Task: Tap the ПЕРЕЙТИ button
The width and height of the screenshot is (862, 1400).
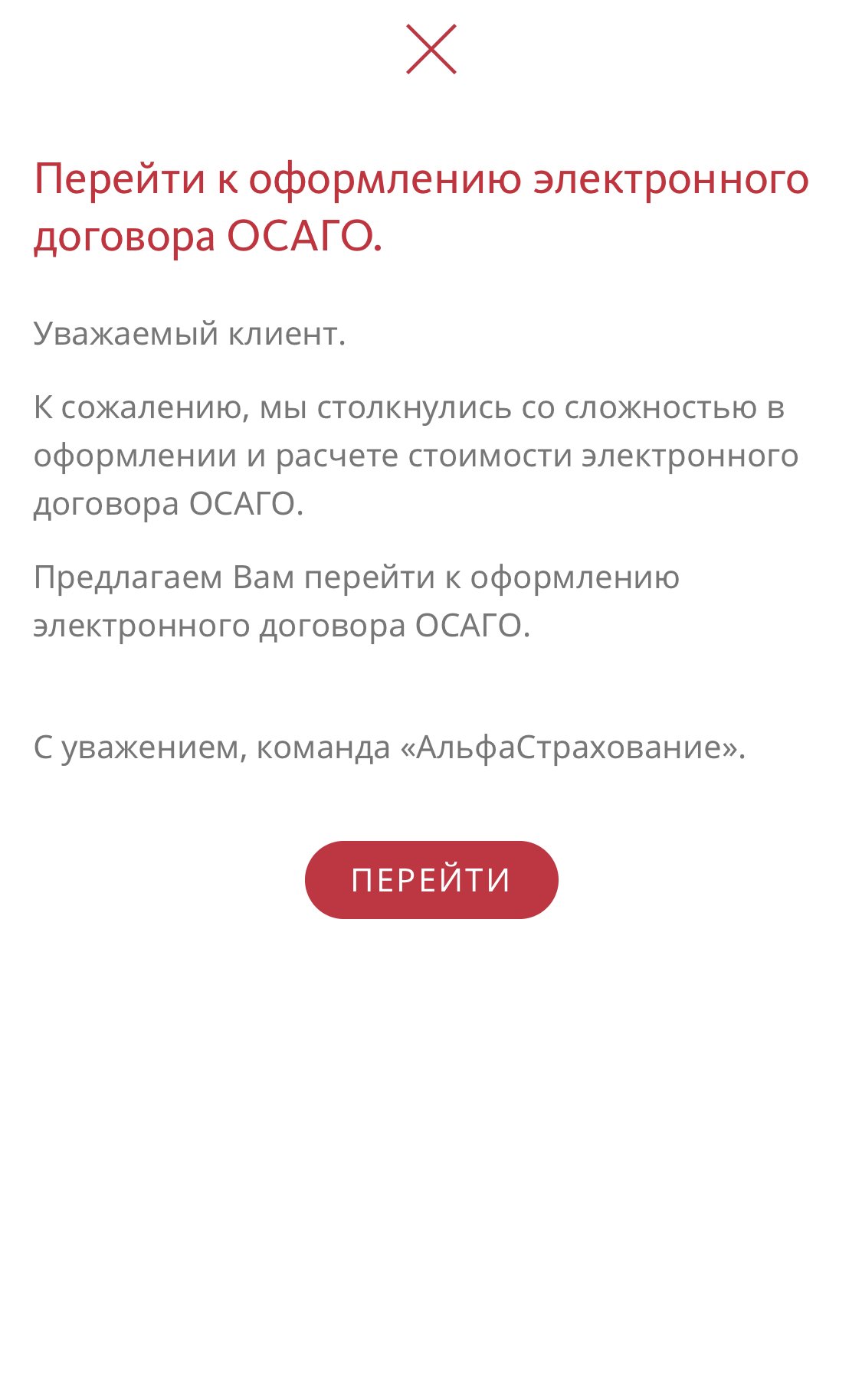Action: coord(431,879)
